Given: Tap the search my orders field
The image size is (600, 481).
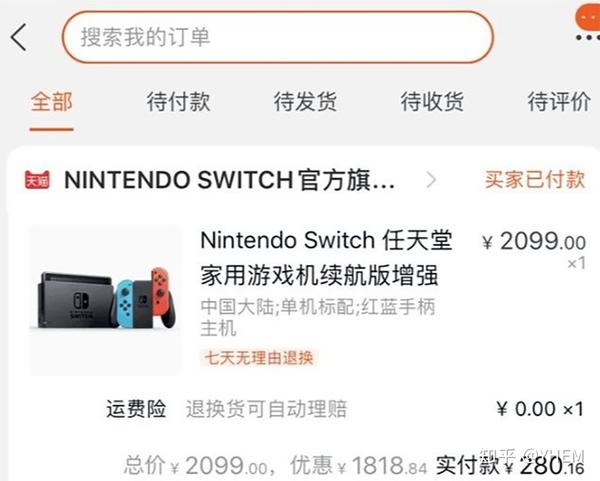Looking at the screenshot, I should [x=277, y=38].
